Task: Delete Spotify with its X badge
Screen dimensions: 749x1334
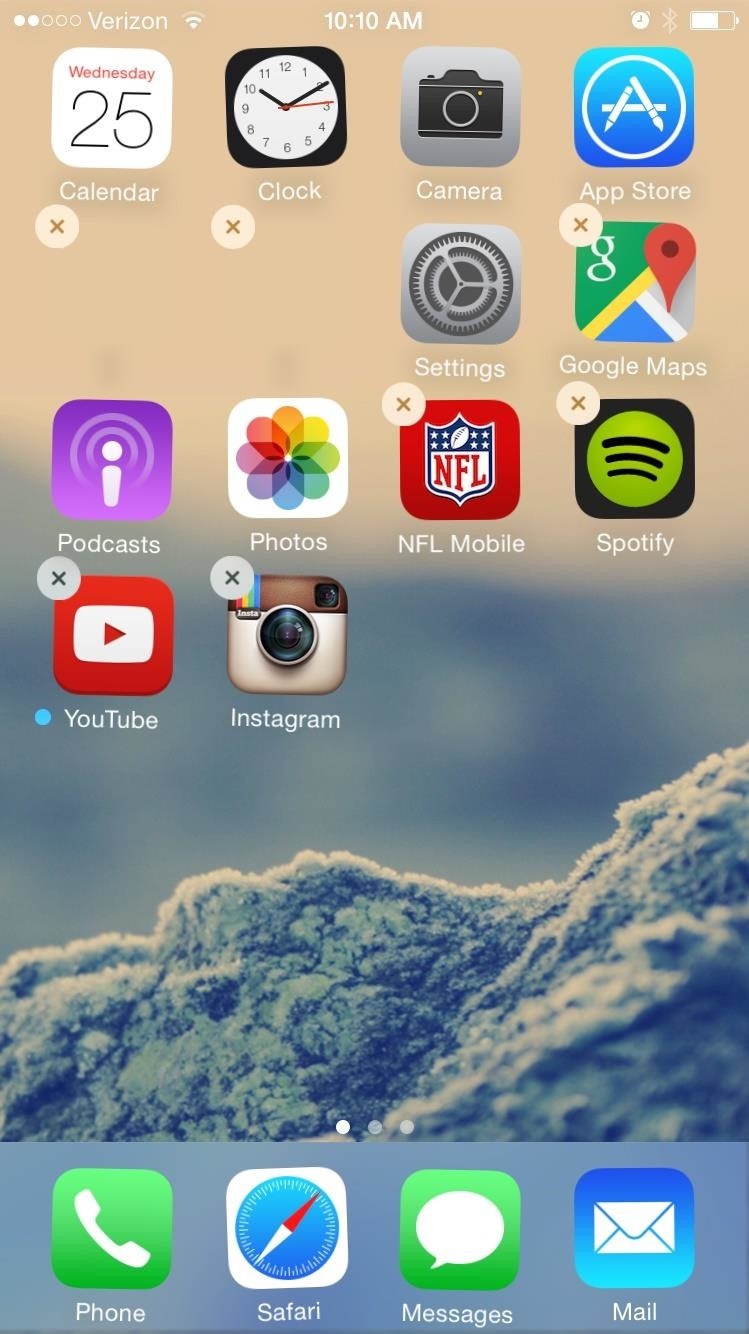Action: [x=578, y=404]
